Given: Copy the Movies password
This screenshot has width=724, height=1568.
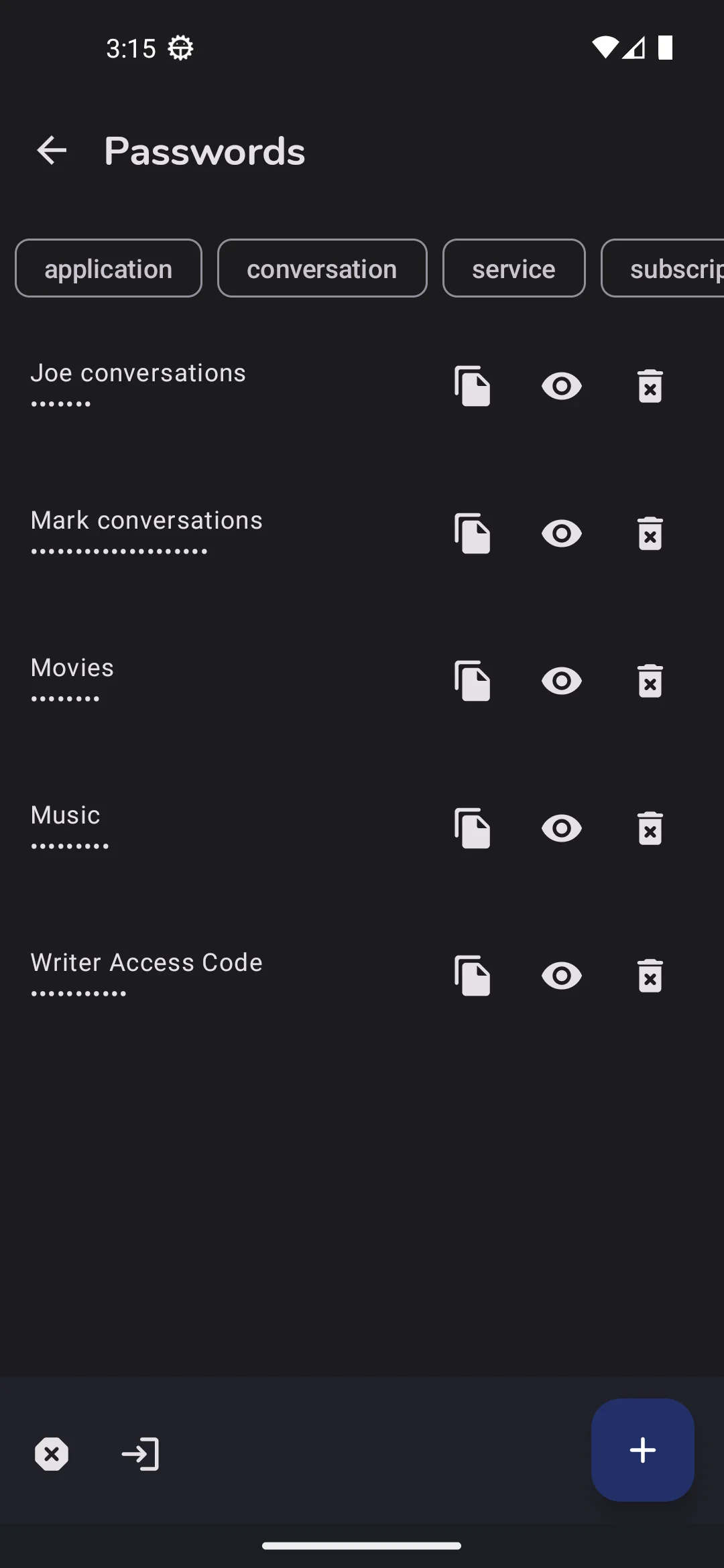Looking at the screenshot, I should point(473,681).
